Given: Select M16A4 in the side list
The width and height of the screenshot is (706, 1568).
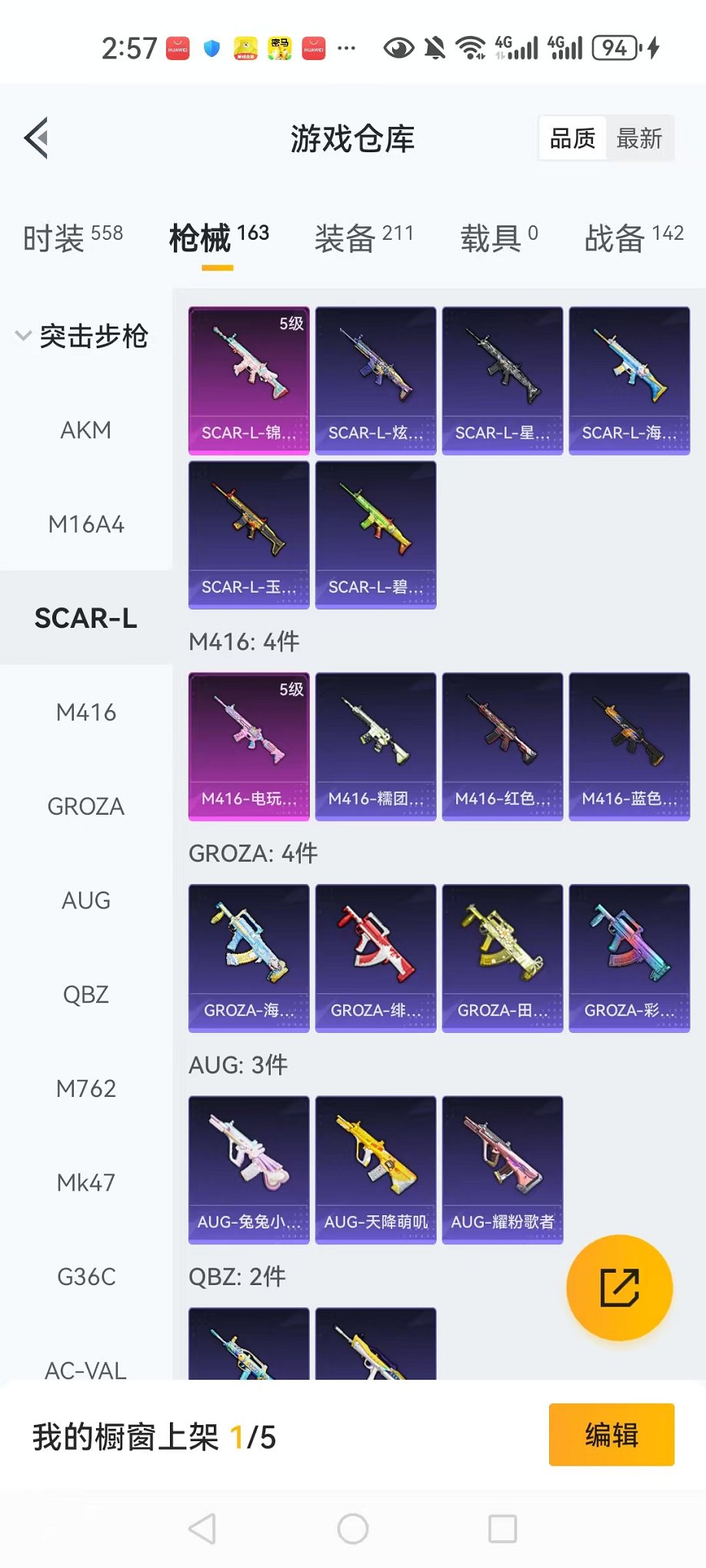Looking at the screenshot, I should [x=86, y=524].
